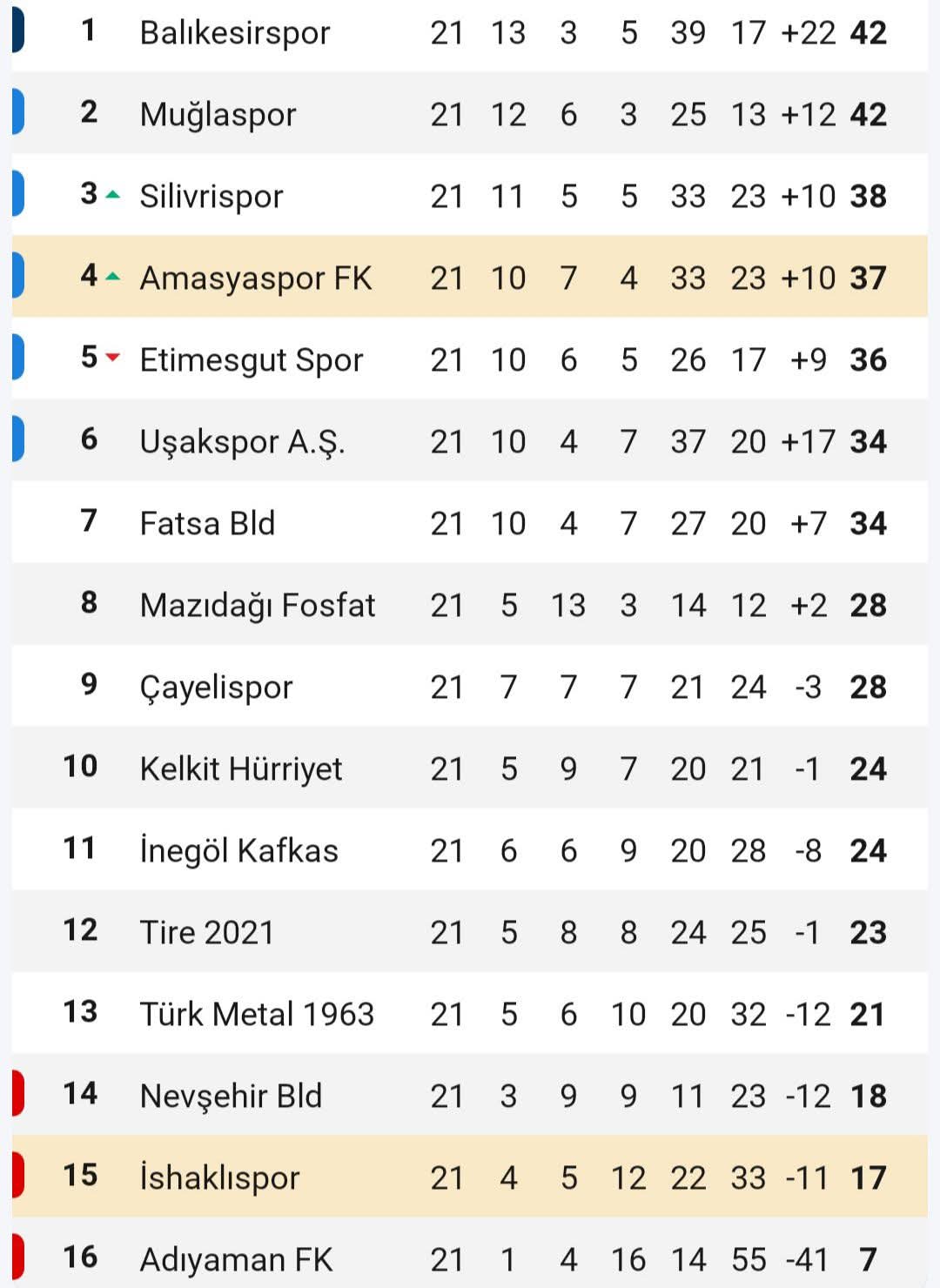View Türk Metal 1963 details

point(257,1015)
